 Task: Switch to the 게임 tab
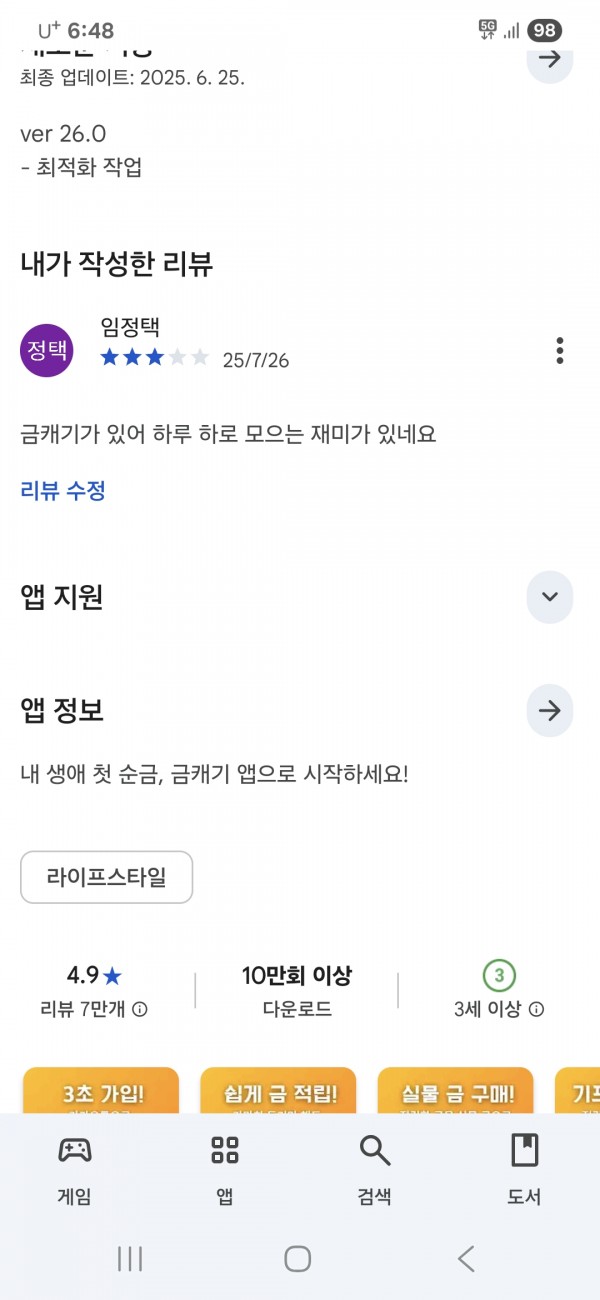75,1170
